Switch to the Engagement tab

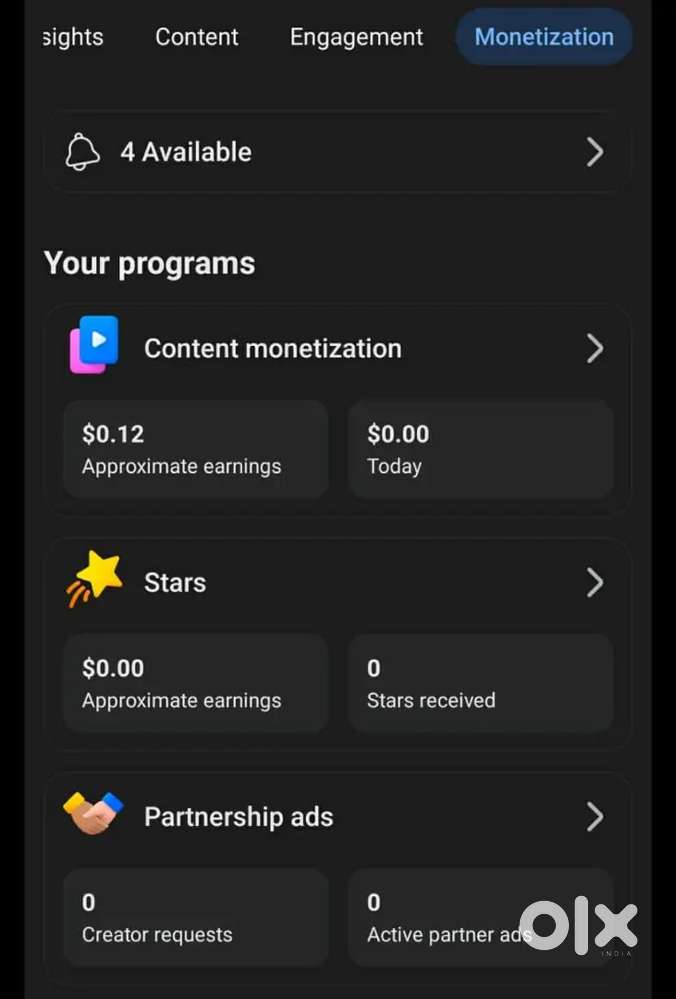356,37
